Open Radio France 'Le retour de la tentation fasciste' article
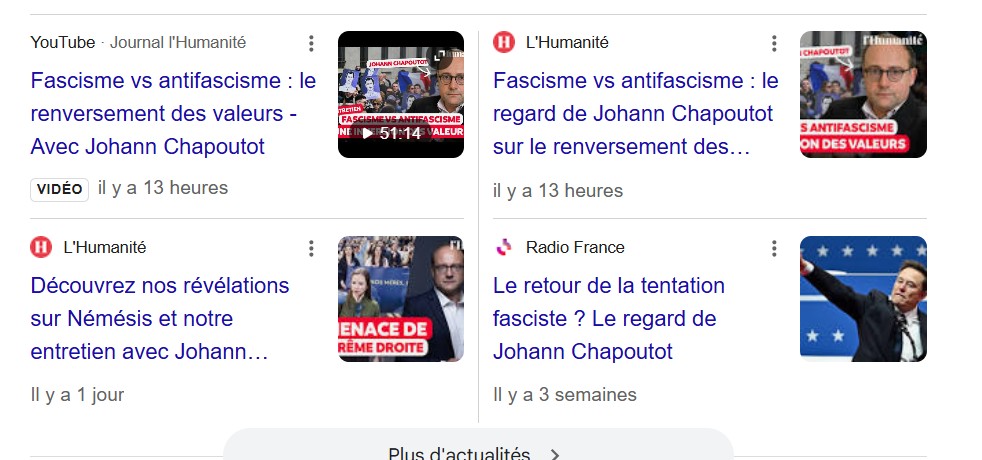 (x=609, y=319)
